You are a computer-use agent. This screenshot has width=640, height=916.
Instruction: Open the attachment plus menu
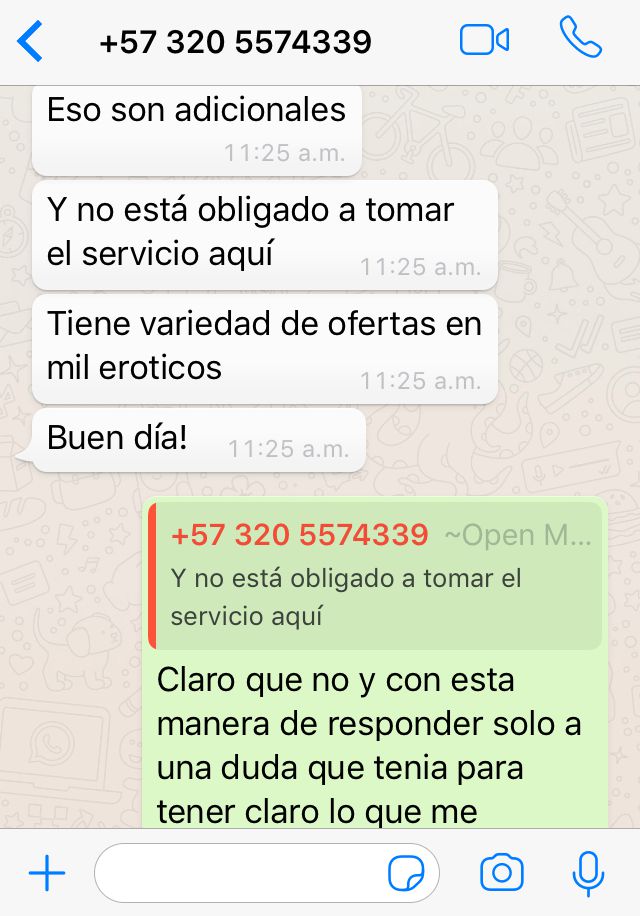[x=46, y=874]
